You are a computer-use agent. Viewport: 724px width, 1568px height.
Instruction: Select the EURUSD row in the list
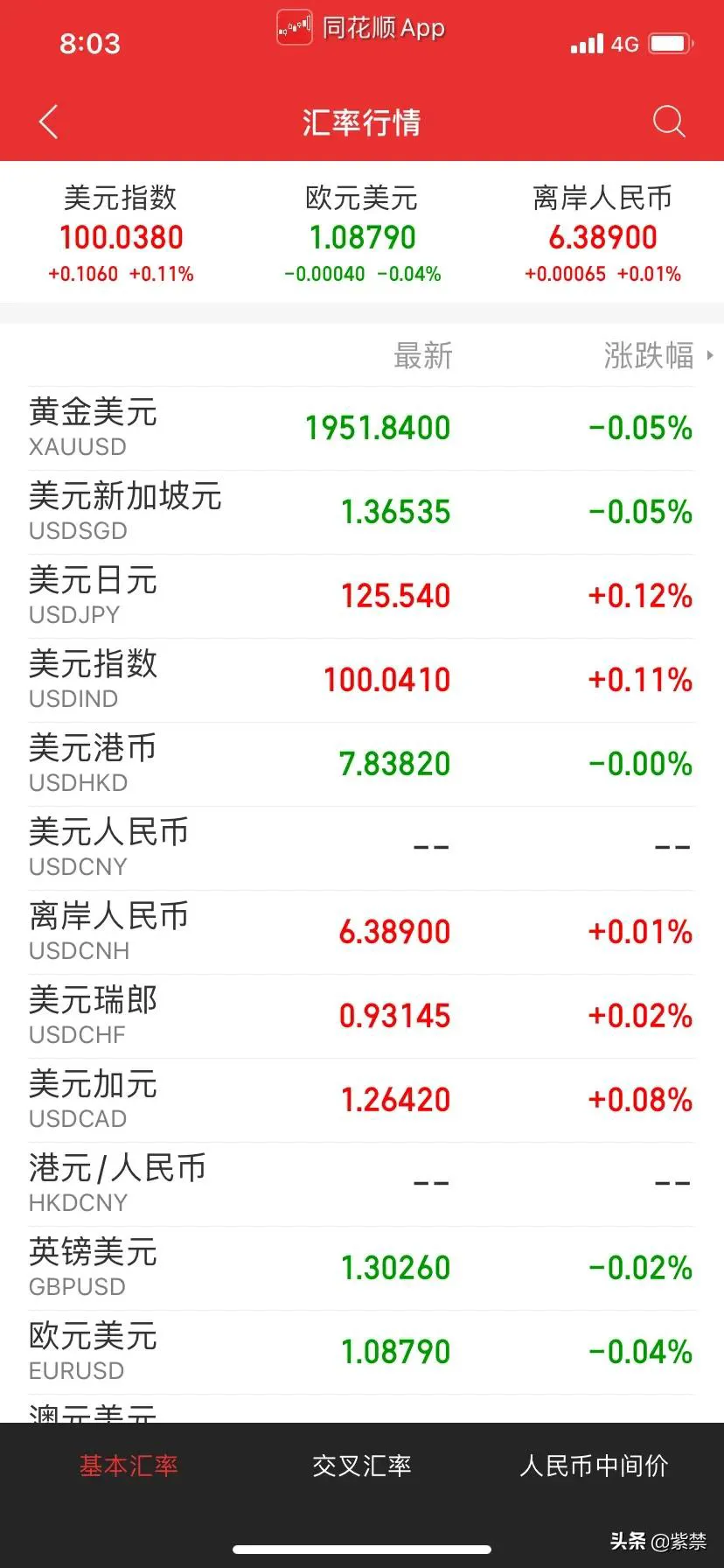pyautogui.click(x=362, y=1352)
